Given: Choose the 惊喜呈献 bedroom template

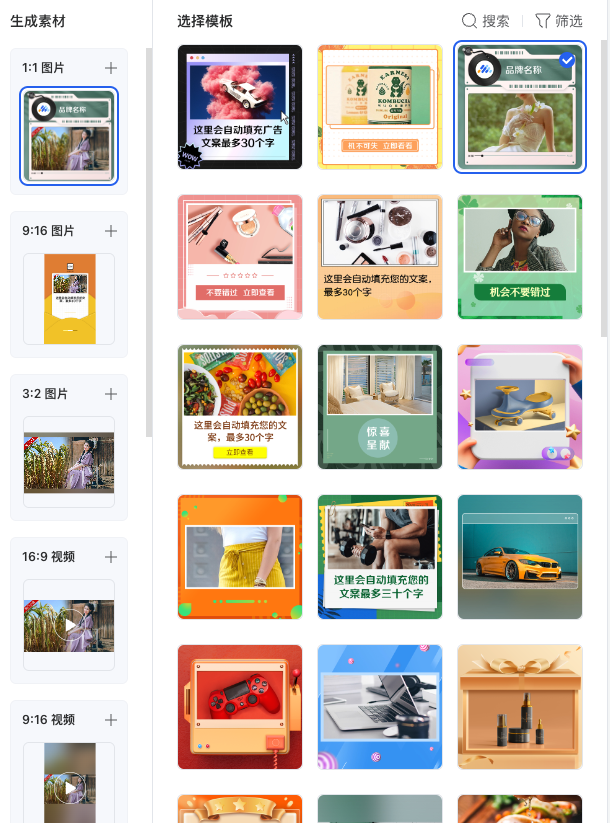Looking at the screenshot, I should [x=380, y=407].
